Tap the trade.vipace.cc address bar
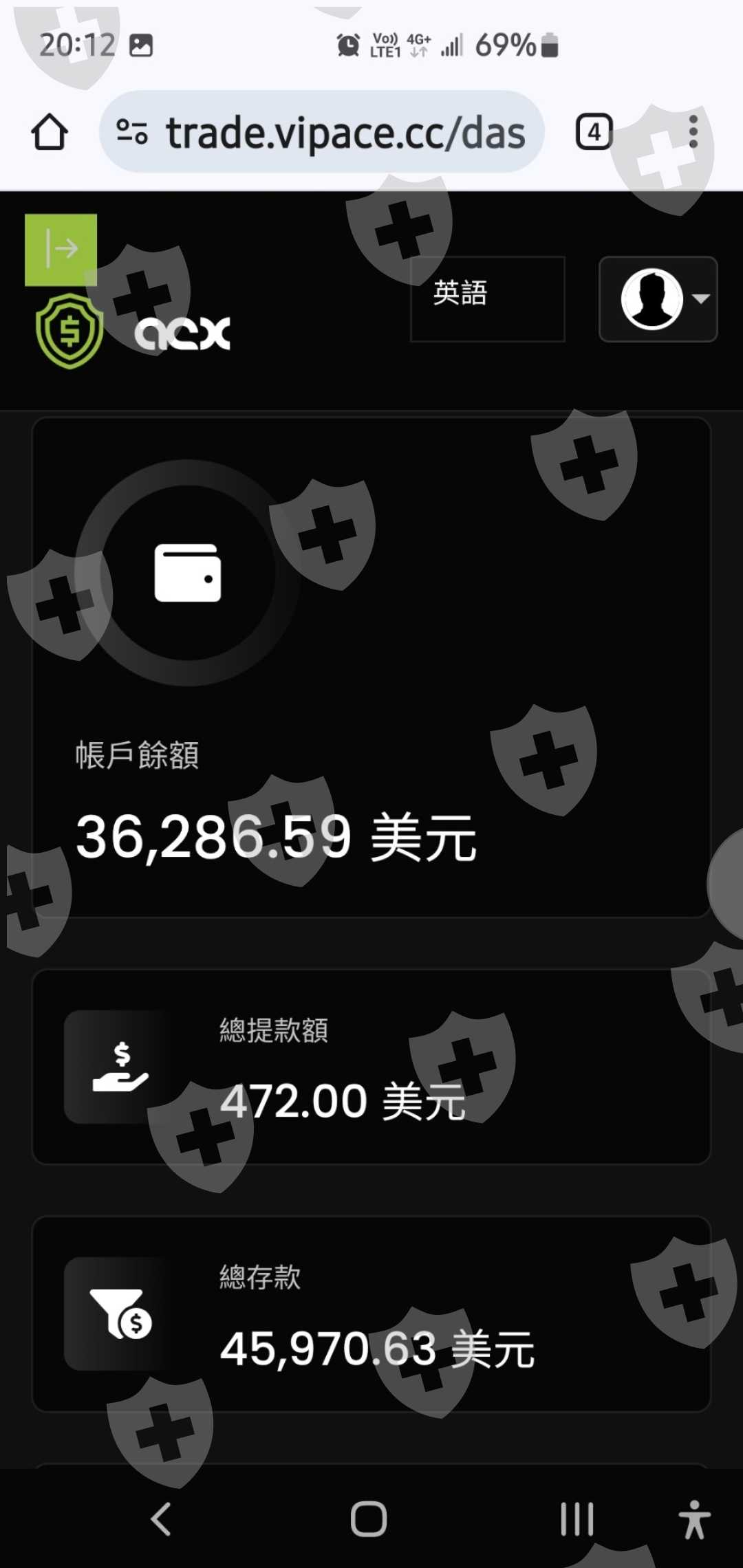Image resolution: width=743 pixels, height=1568 pixels. [322, 131]
